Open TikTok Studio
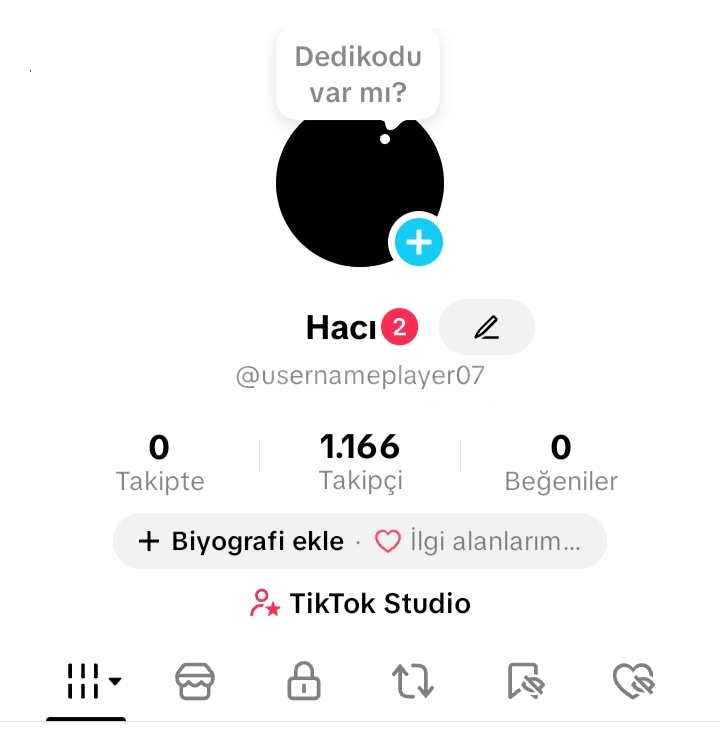This screenshot has height=754, width=720. point(360,603)
